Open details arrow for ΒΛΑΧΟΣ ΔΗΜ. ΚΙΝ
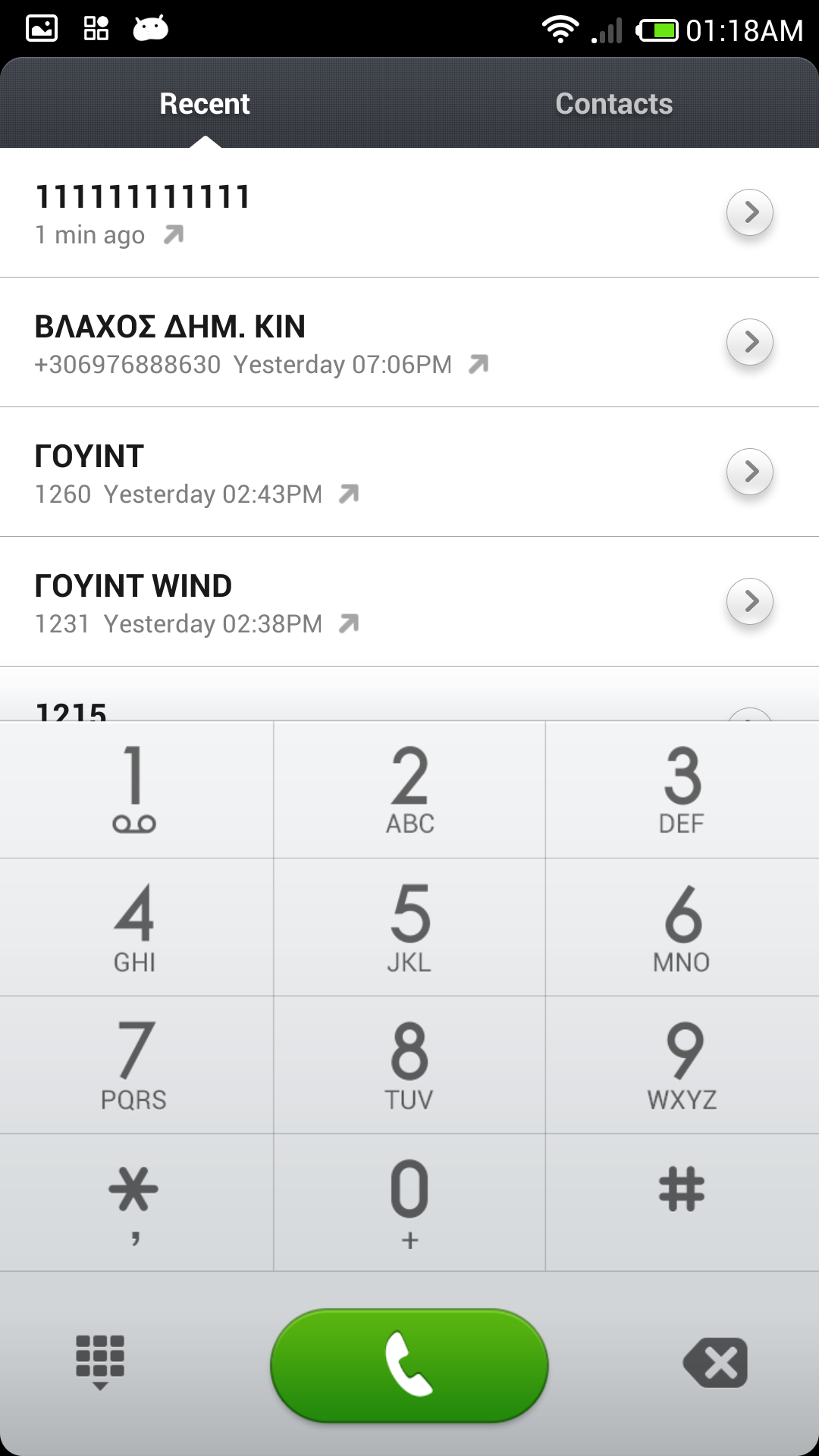This screenshot has width=819, height=1456. point(749,342)
